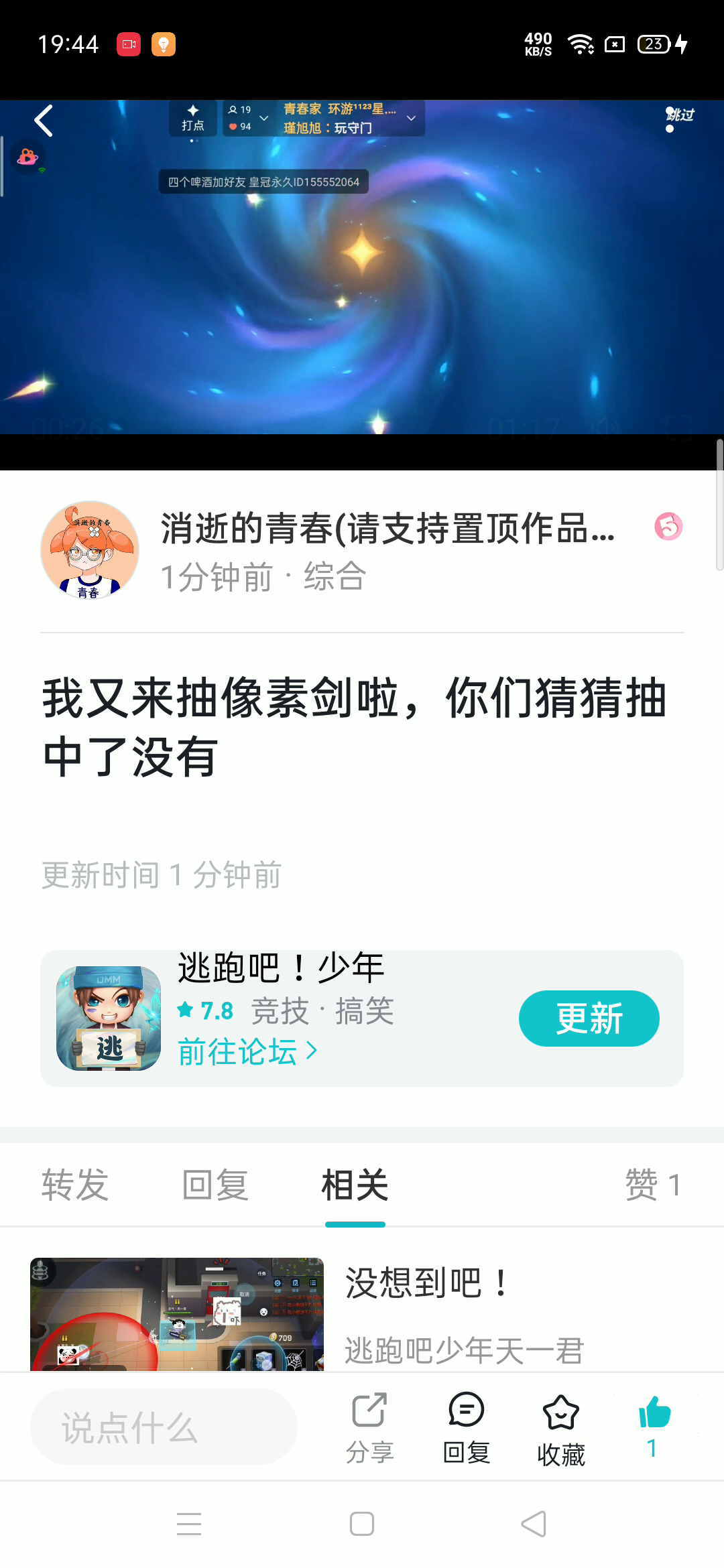
Task: Open system recent apps menu
Action: tap(189, 1524)
